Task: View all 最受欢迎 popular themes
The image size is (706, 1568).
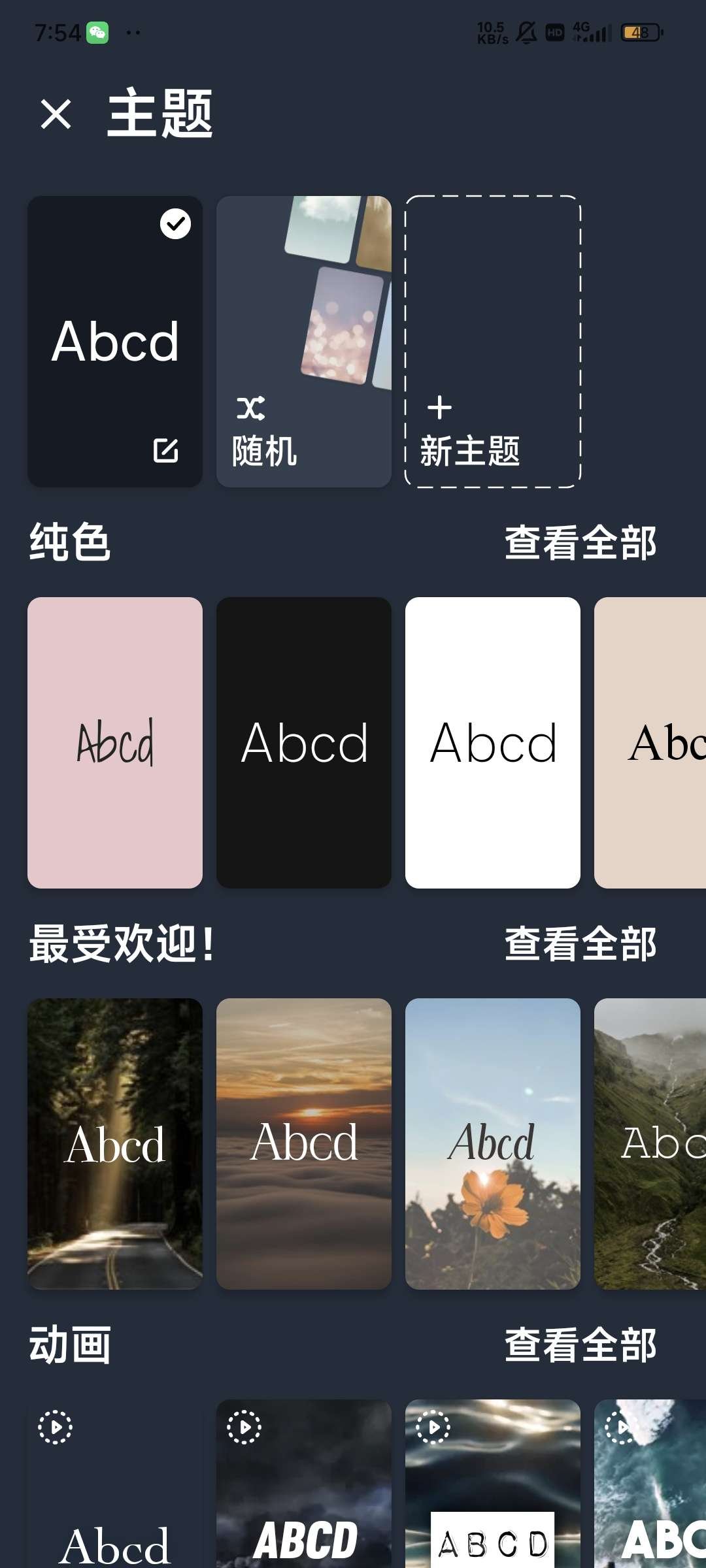Action: point(580,944)
